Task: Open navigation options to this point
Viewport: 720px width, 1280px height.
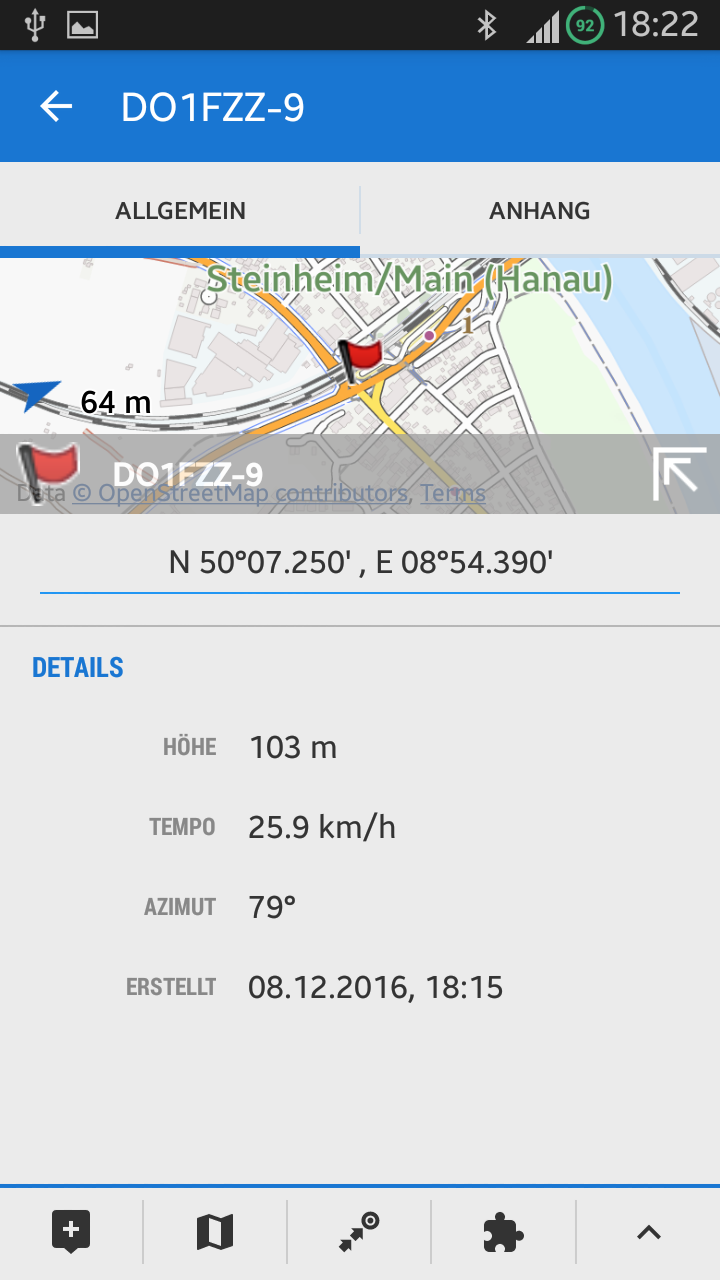Action: pyautogui.click(x=359, y=1232)
